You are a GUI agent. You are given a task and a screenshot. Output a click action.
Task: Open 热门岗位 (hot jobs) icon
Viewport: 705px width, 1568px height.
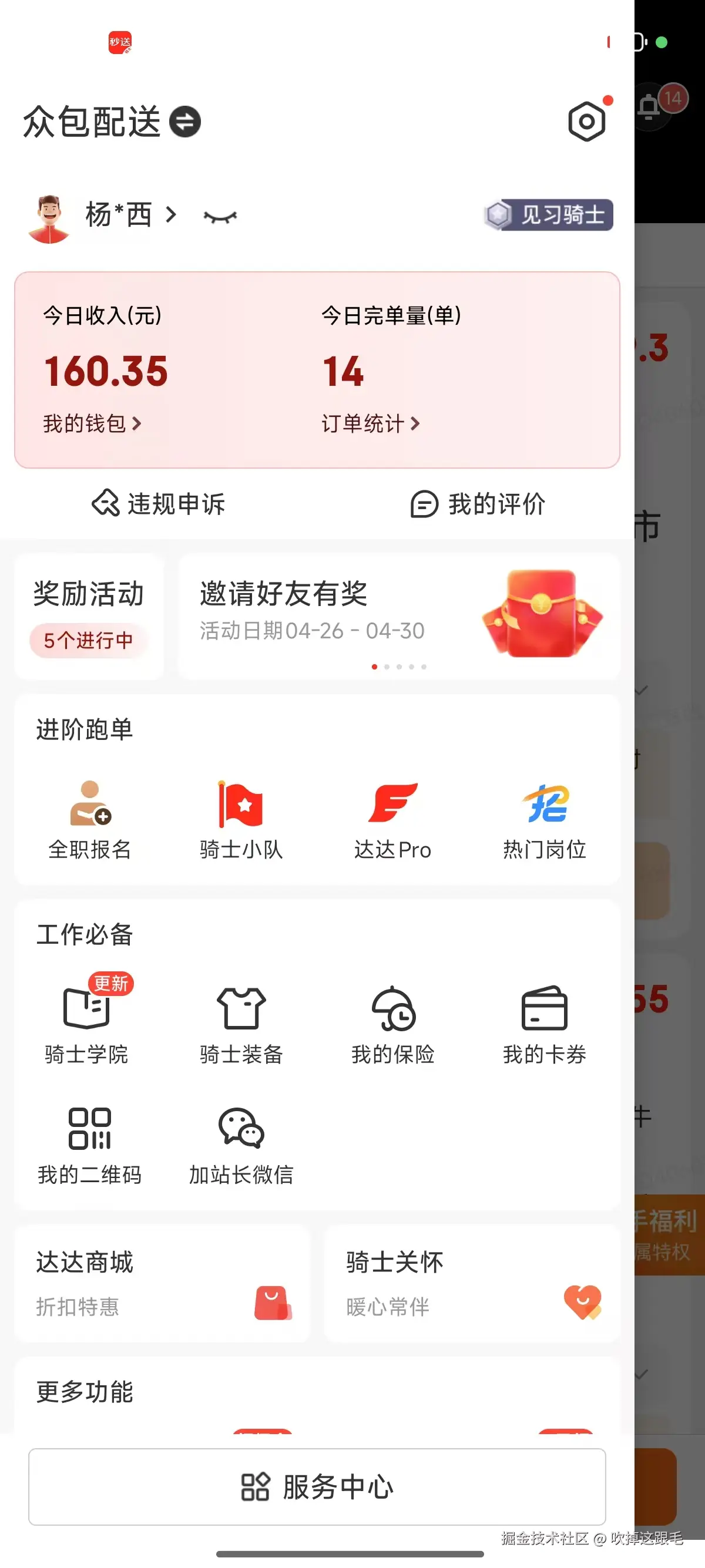point(545,816)
